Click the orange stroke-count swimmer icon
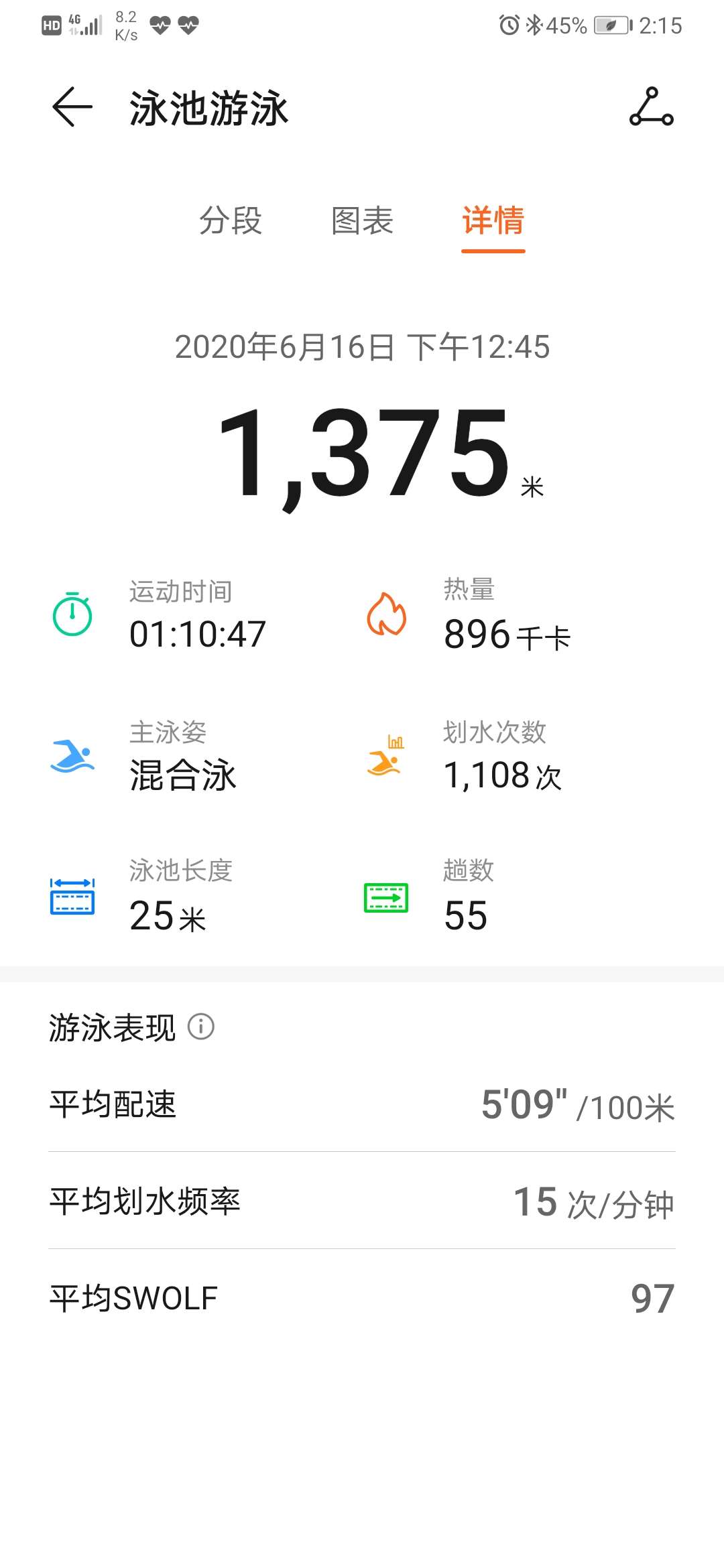The image size is (724, 1568). pos(385,759)
